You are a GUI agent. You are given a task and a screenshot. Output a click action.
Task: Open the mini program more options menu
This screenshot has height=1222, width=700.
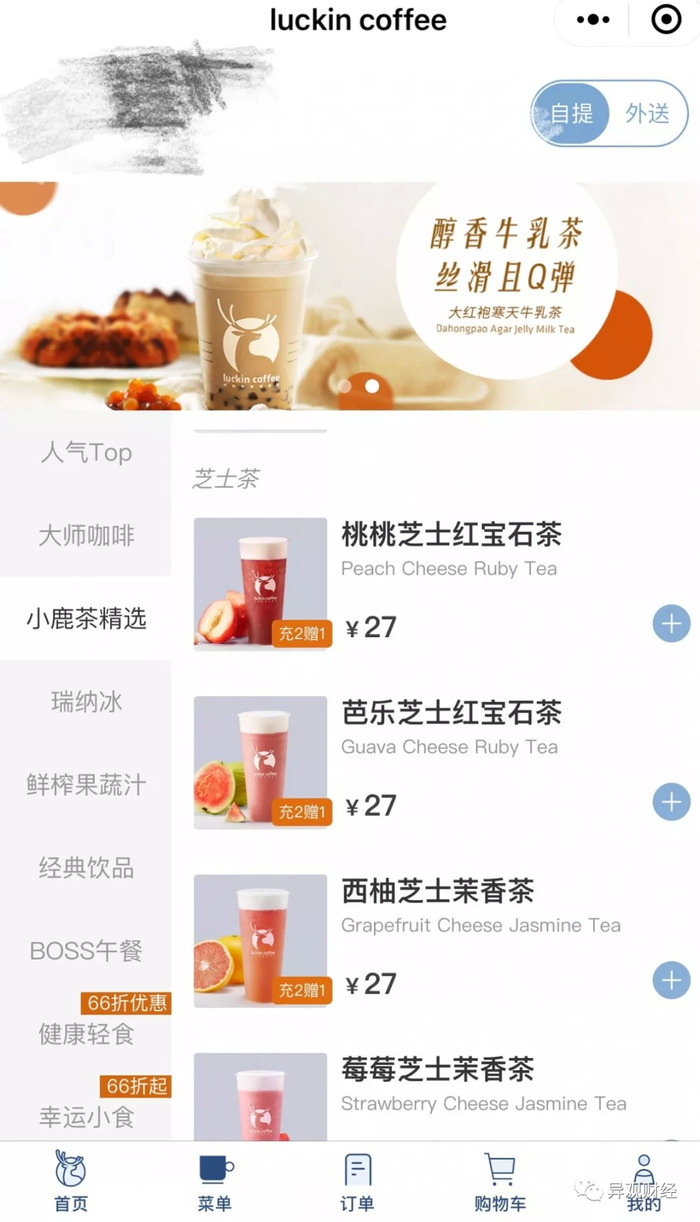pos(593,19)
